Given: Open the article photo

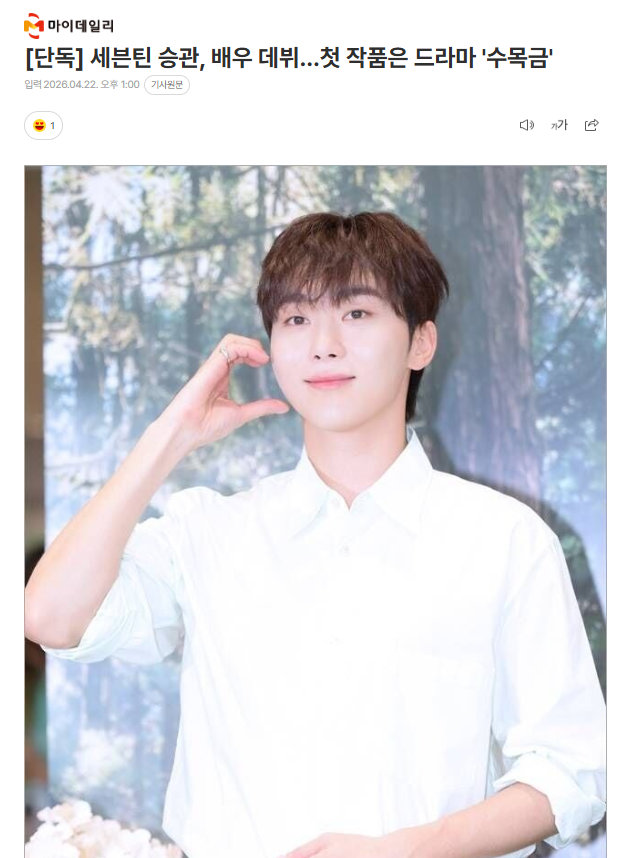Looking at the screenshot, I should 315,510.
